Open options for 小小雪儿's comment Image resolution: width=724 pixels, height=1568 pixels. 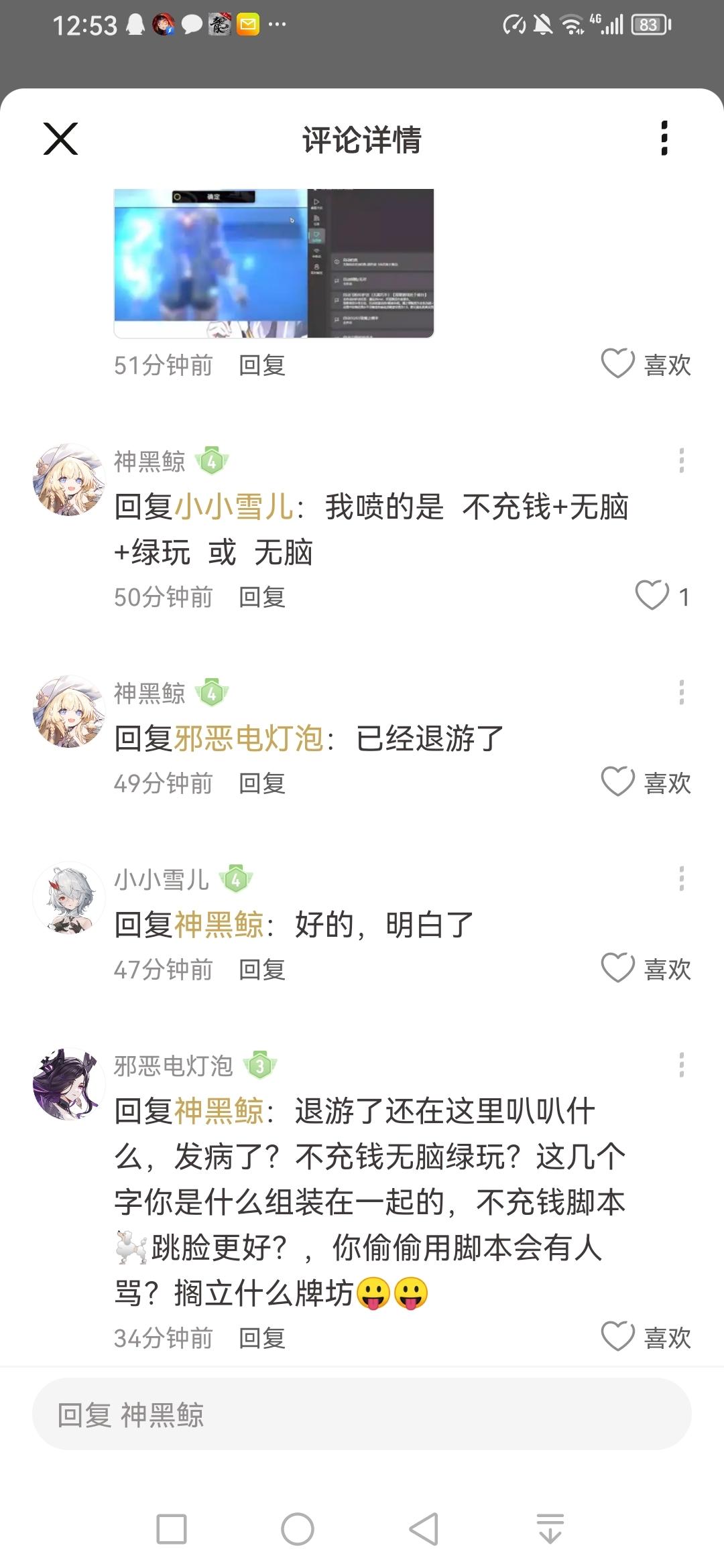coord(681,878)
